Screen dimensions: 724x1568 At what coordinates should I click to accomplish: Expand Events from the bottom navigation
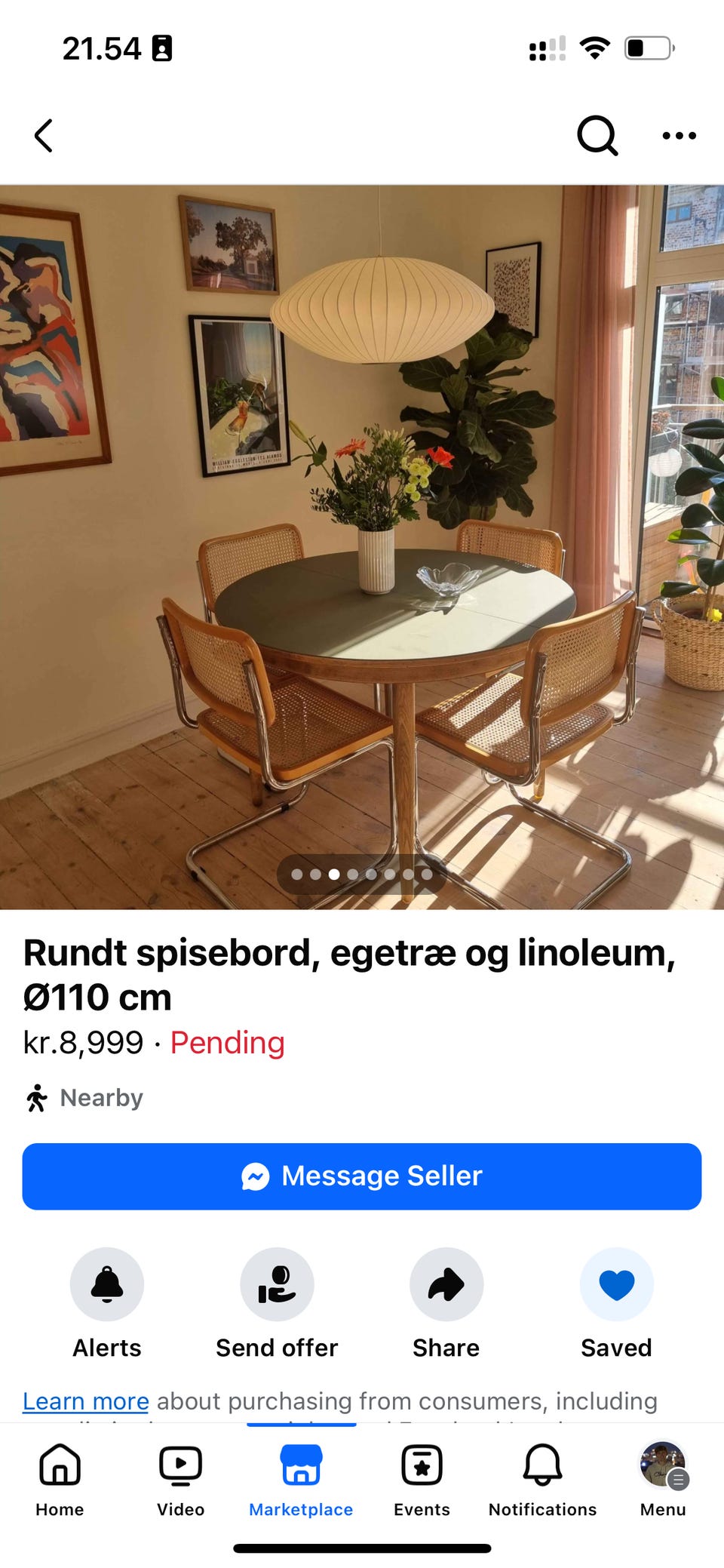click(x=421, y=1467)
